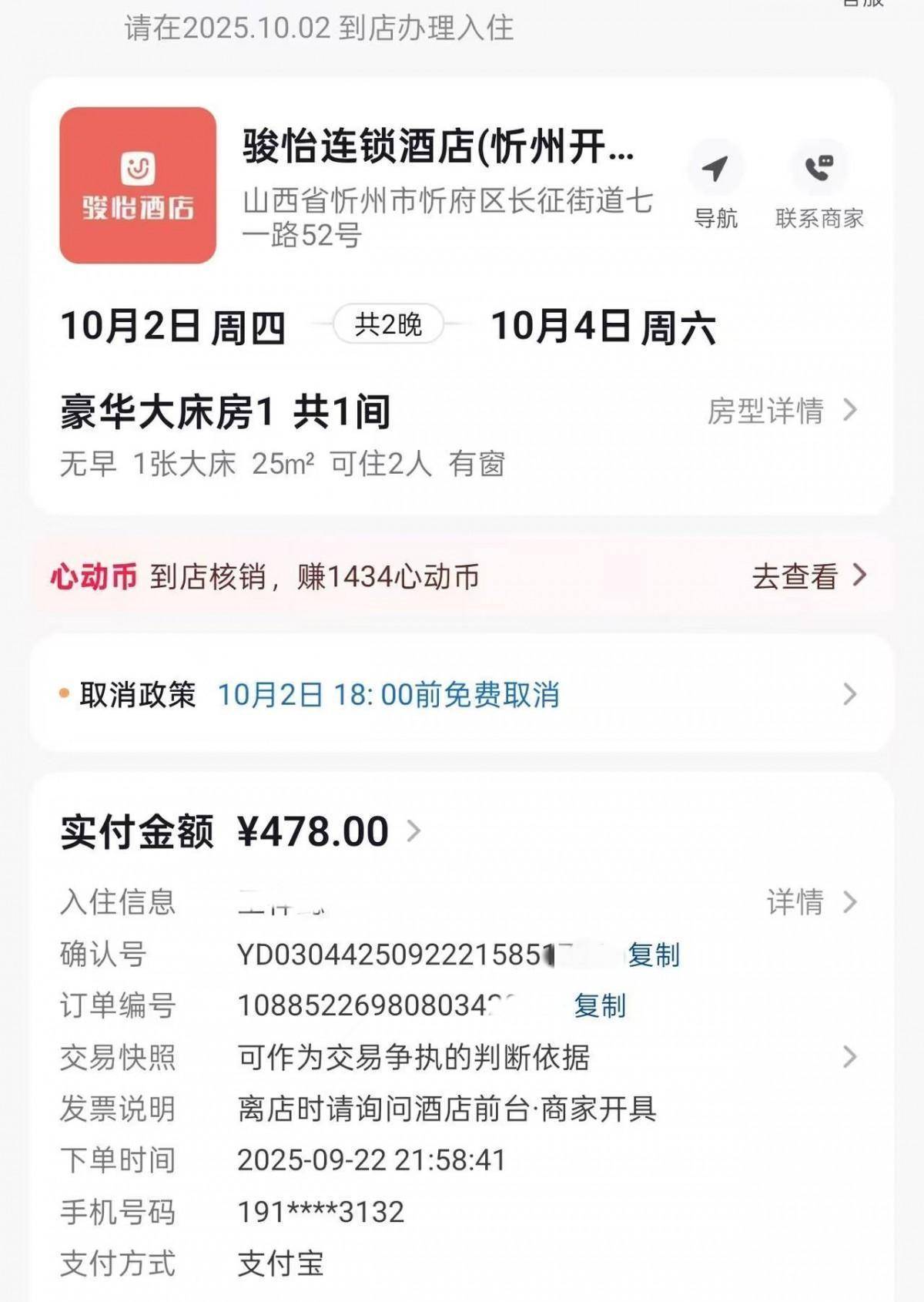Open 详情 for 入住信息
The height and width of the screenshot is (1302, 924).
pyautogui.click(x=810, y=902)
